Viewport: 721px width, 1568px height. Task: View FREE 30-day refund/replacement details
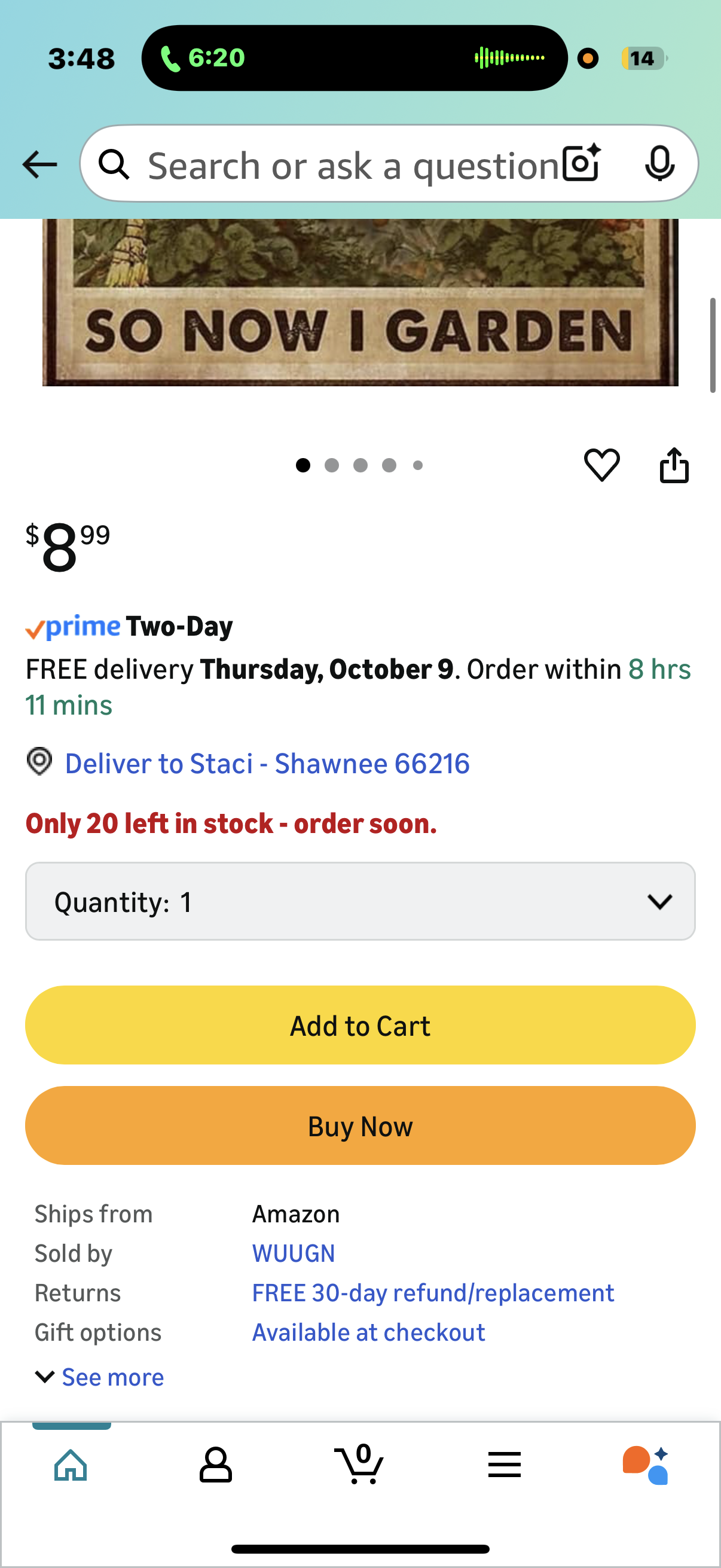pyautogui.click(x=433, y=1293)
